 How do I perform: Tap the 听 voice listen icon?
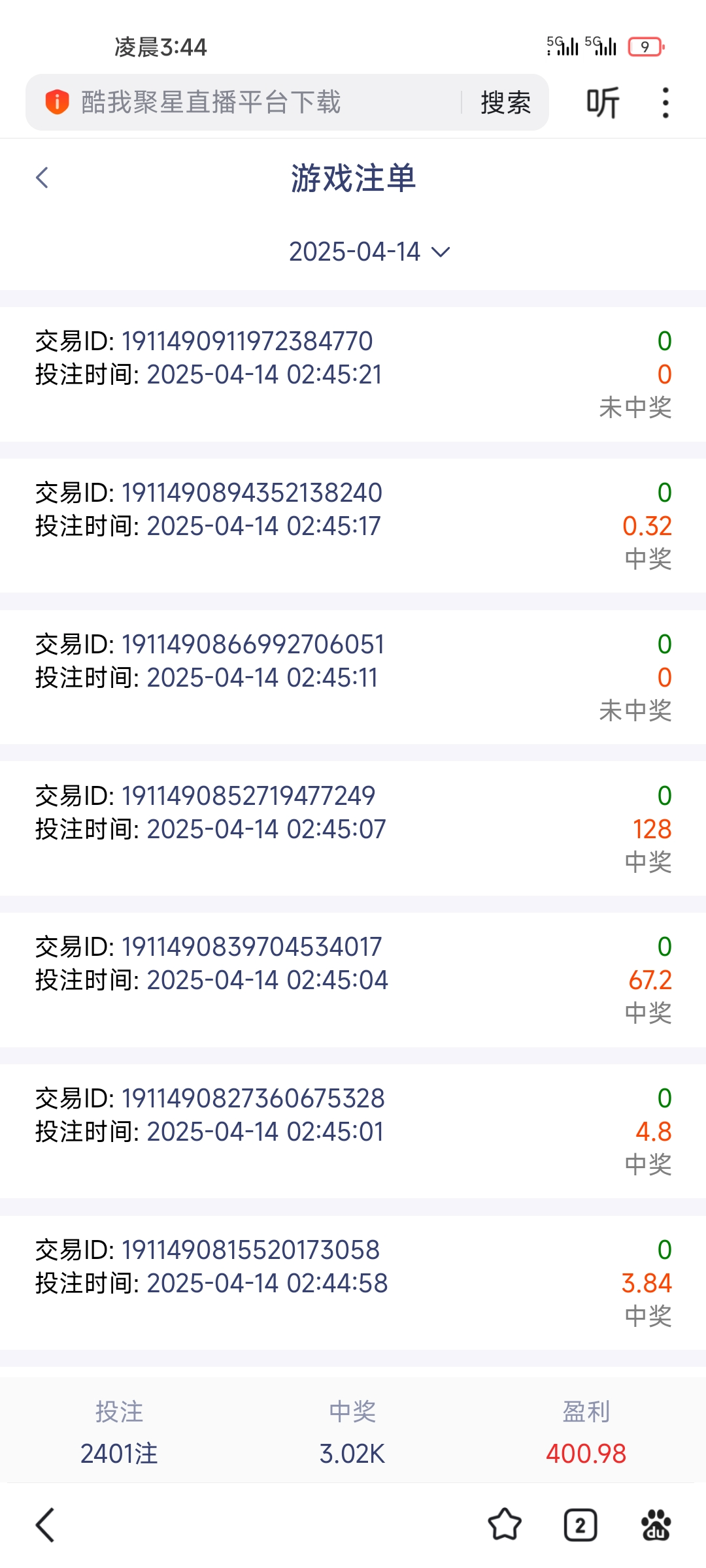601,101
